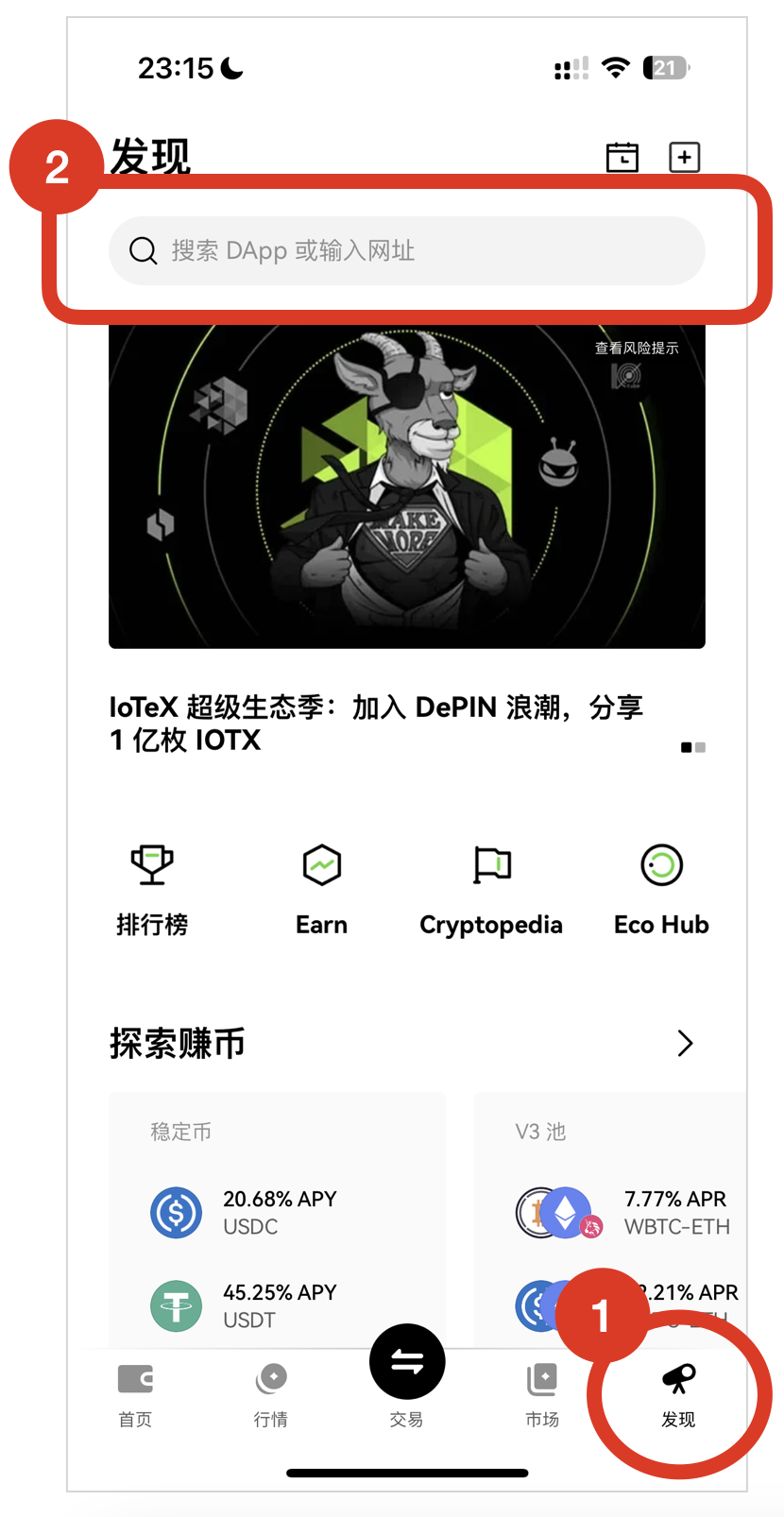The height and width of the screenshot is (1517, 784).
Task: Open the IoTeX 超级生态季 banner
Action: click(407, 487)
